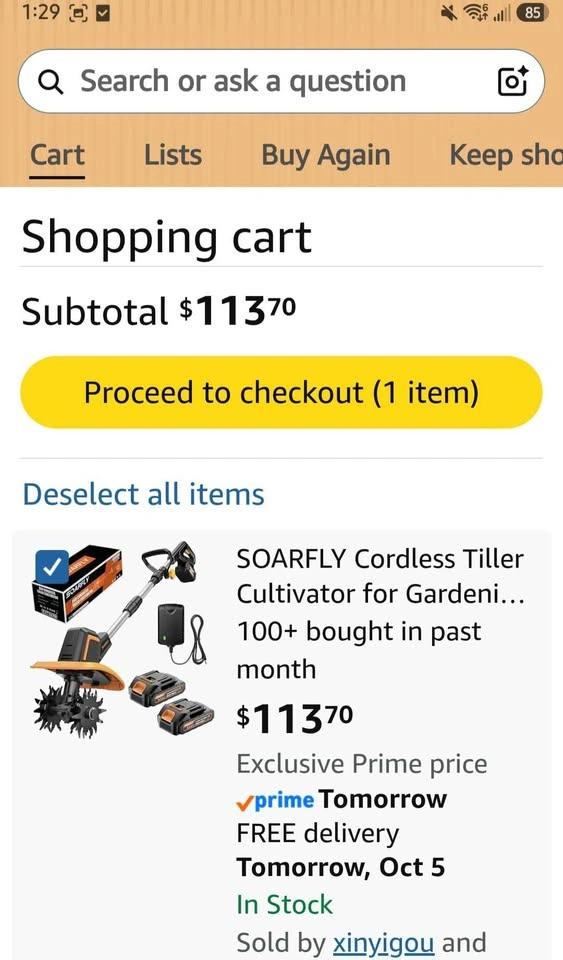Open seller xinyigou link
563x960 pixels.
pyautogui.click(x=384, y=942)
